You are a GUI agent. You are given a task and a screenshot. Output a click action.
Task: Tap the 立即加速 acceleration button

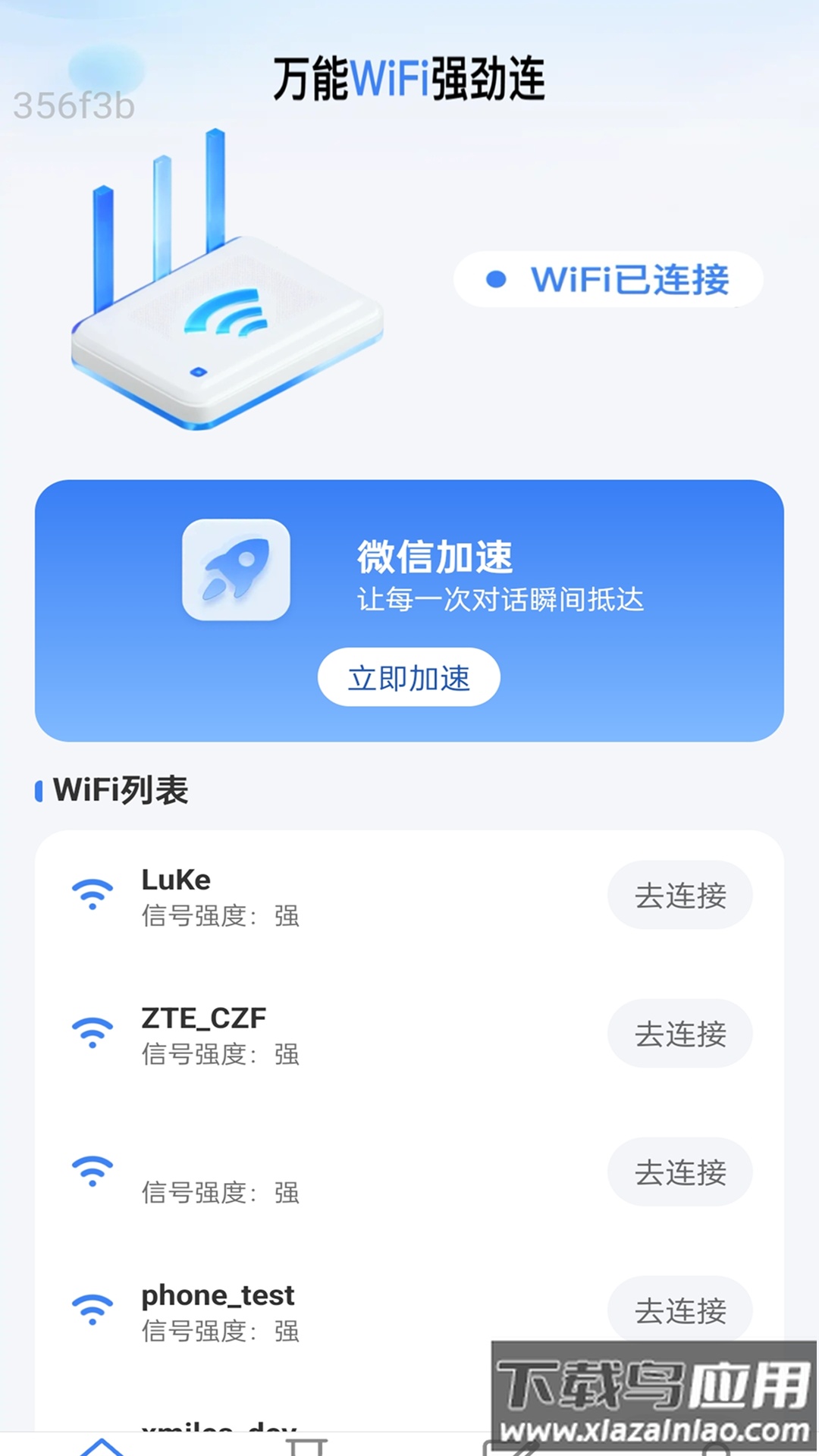[407, 678]
